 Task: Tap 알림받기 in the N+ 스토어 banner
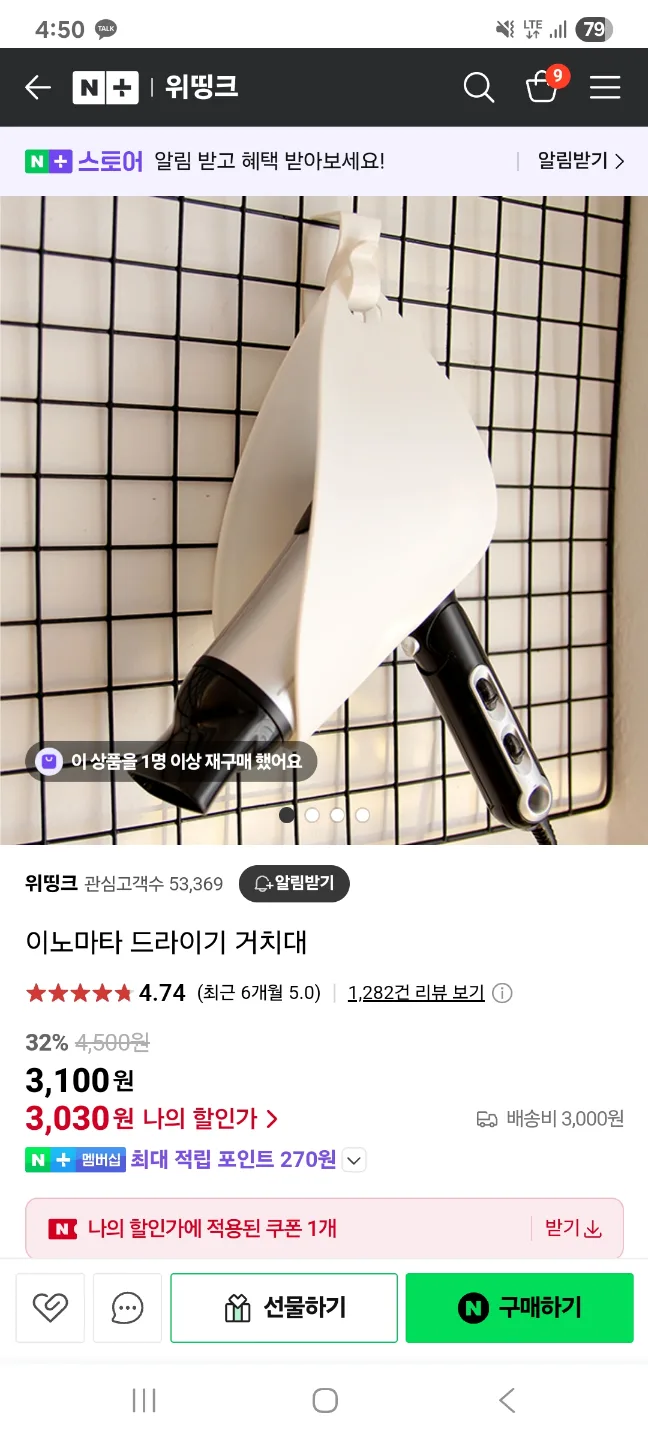click(580, 160)
